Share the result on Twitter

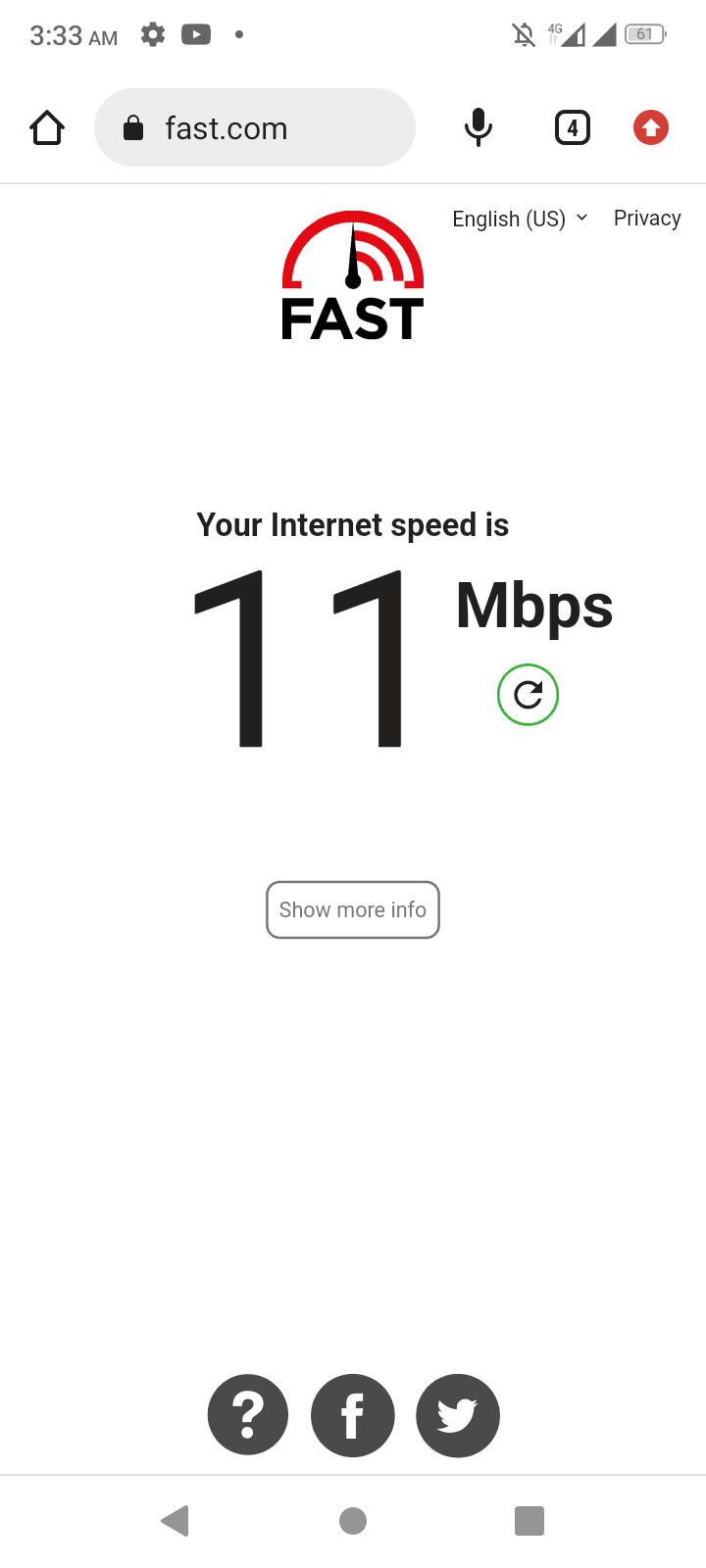[458, 1415]
